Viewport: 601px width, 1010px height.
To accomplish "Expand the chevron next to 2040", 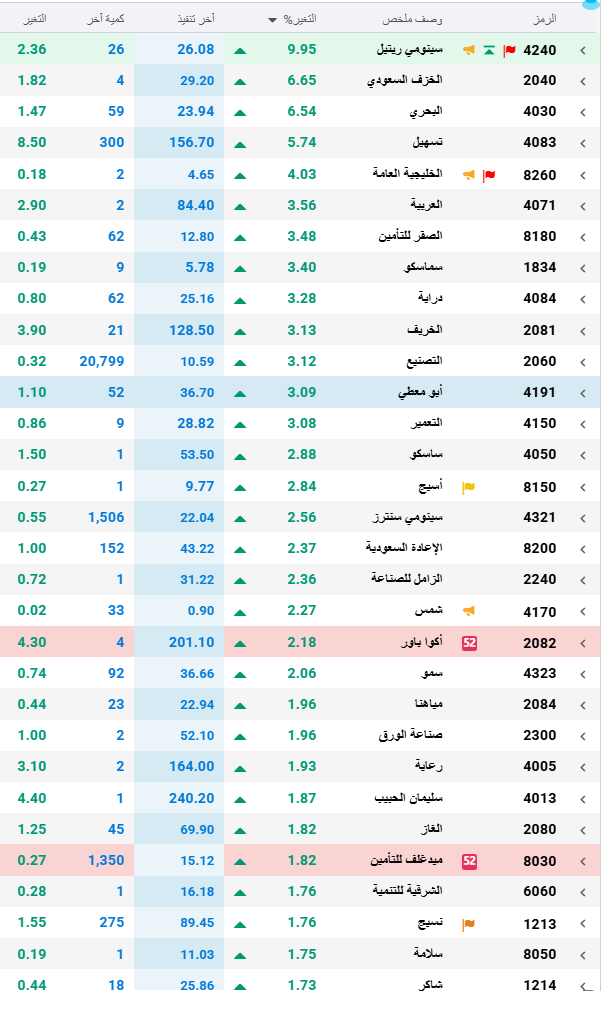I will [583, 81].
